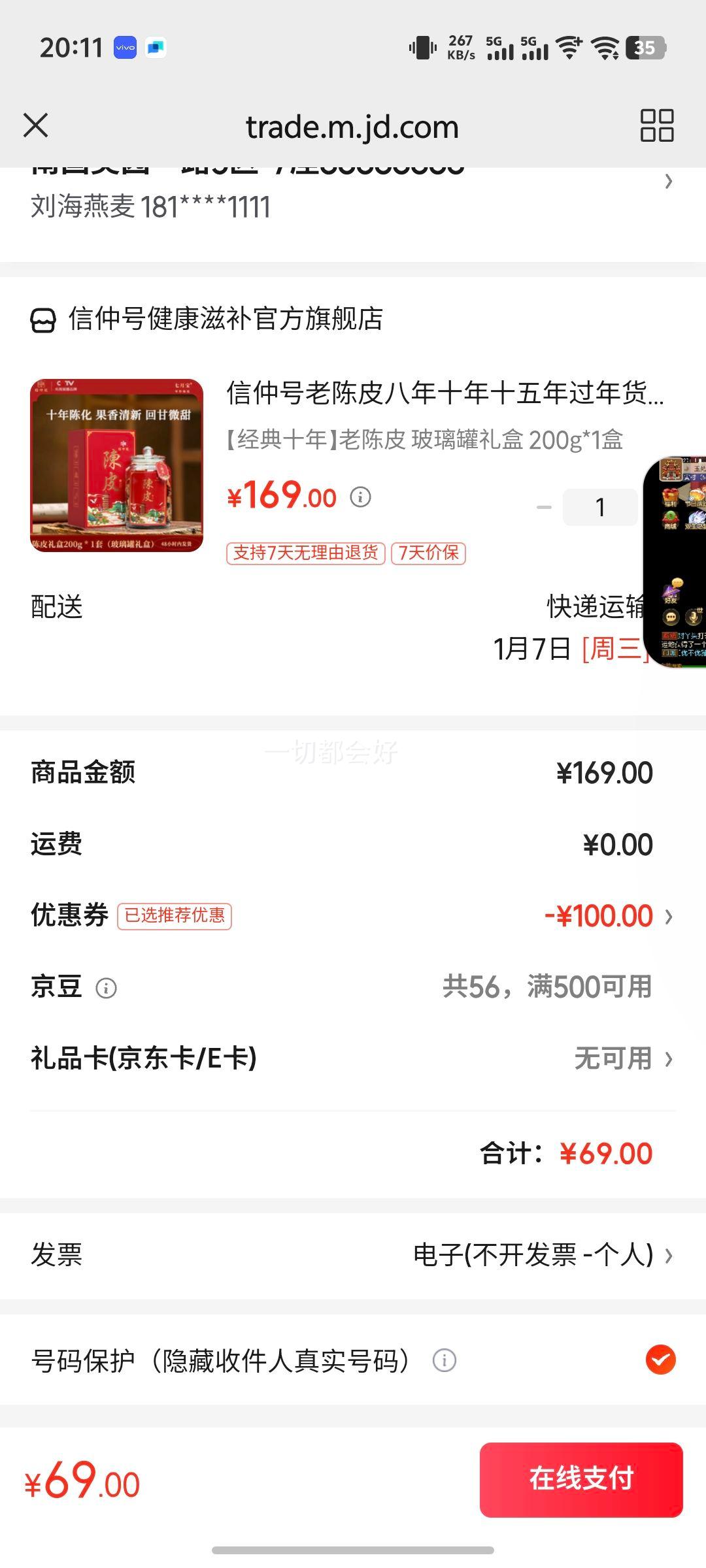This screenshot has width=706, height=1568.
Task: Open the shipping address details chevron
Action: point(668,182)
